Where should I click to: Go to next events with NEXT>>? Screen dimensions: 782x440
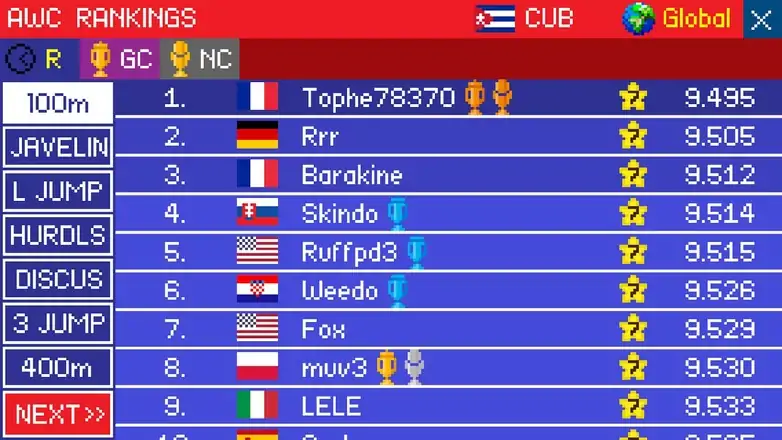[x=57, y=412]
